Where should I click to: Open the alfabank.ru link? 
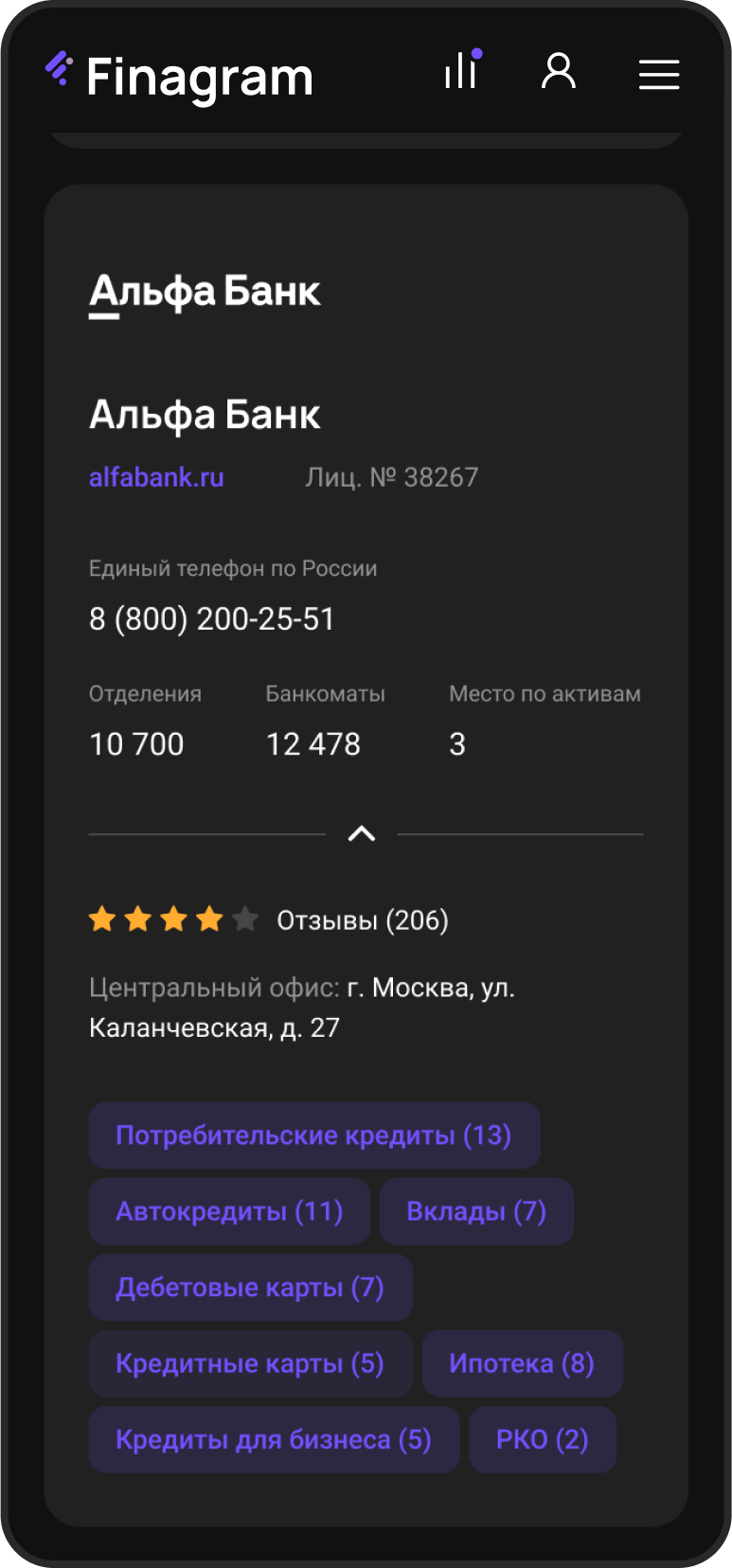(155, 476)
